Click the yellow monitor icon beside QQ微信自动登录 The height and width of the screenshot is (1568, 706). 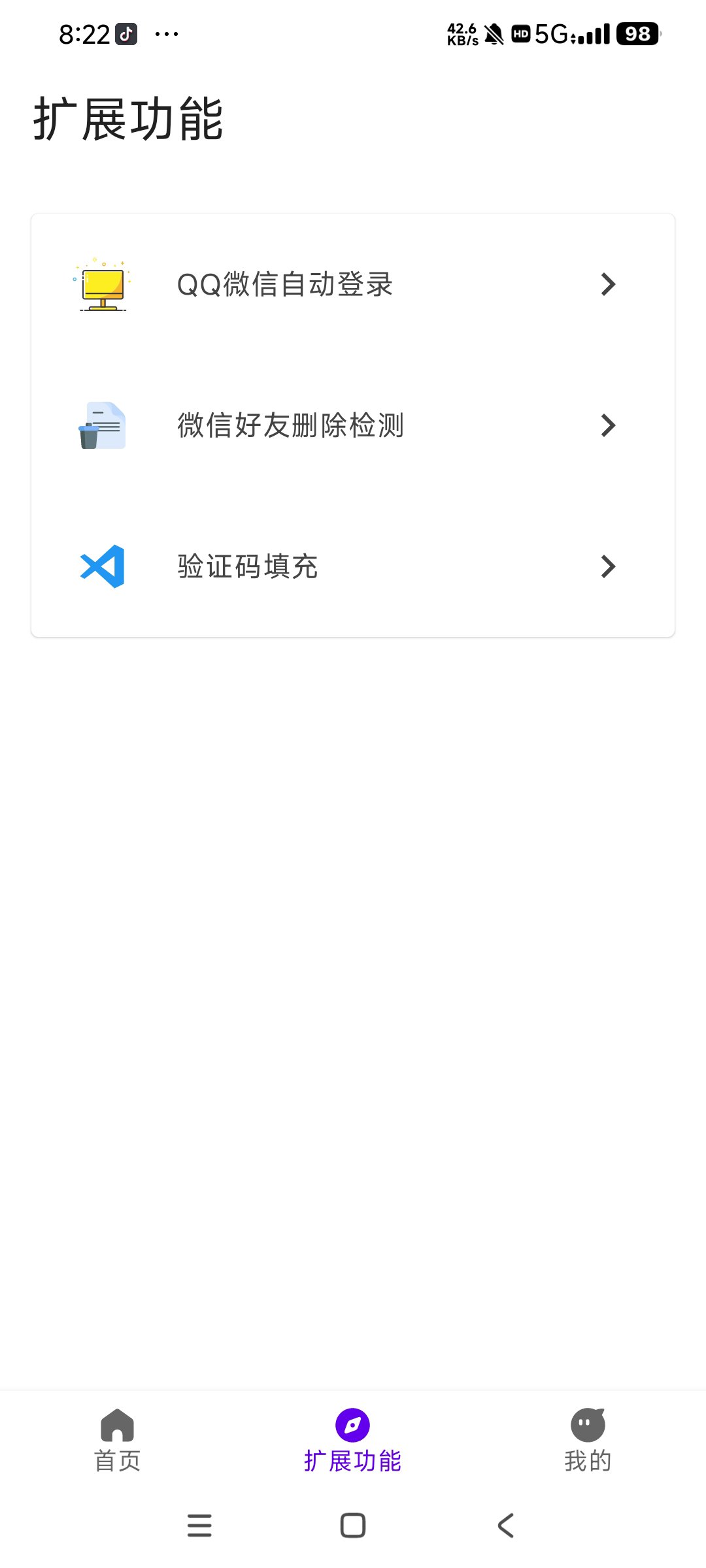coord(101,284)
